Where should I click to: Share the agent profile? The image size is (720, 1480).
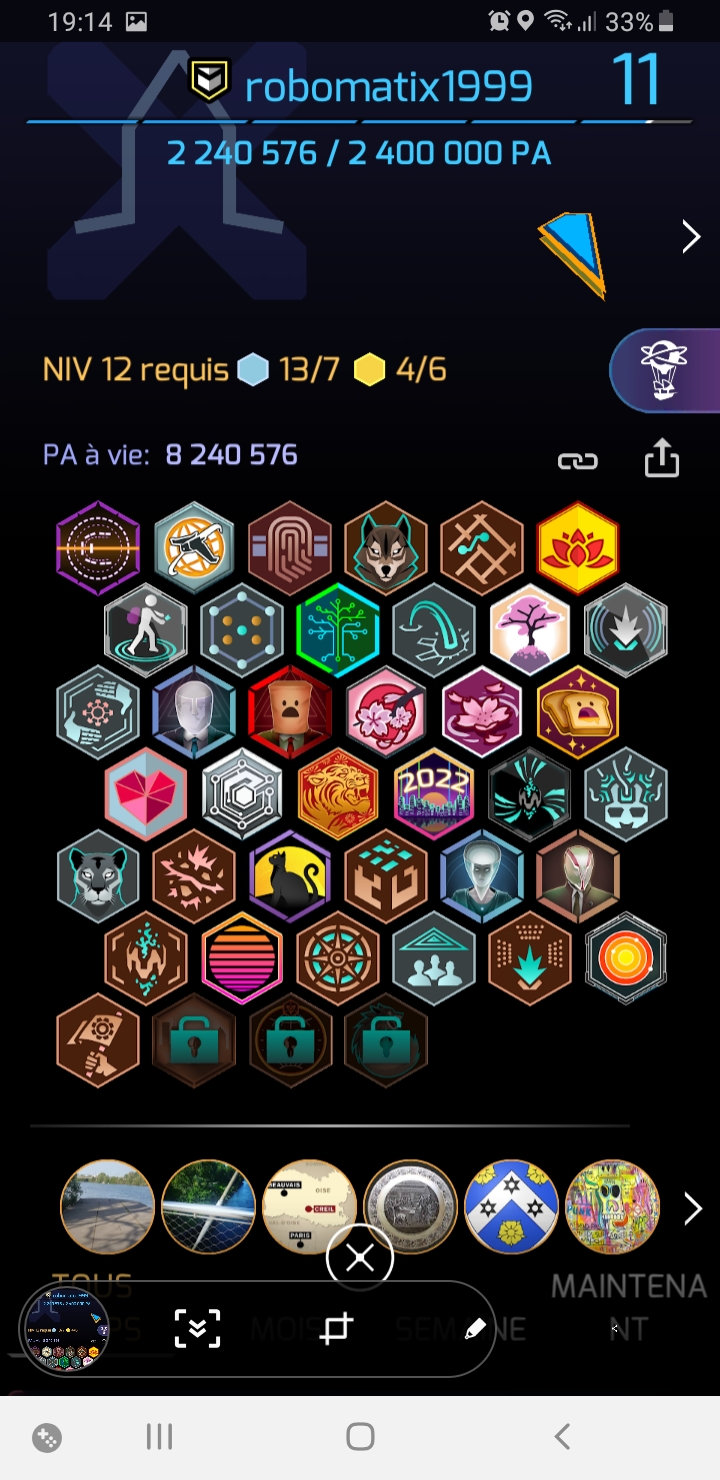[661, 460]
